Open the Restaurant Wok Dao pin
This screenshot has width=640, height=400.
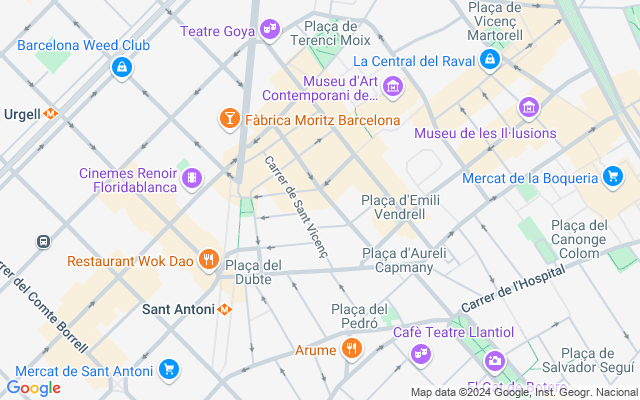coord(208,261)
